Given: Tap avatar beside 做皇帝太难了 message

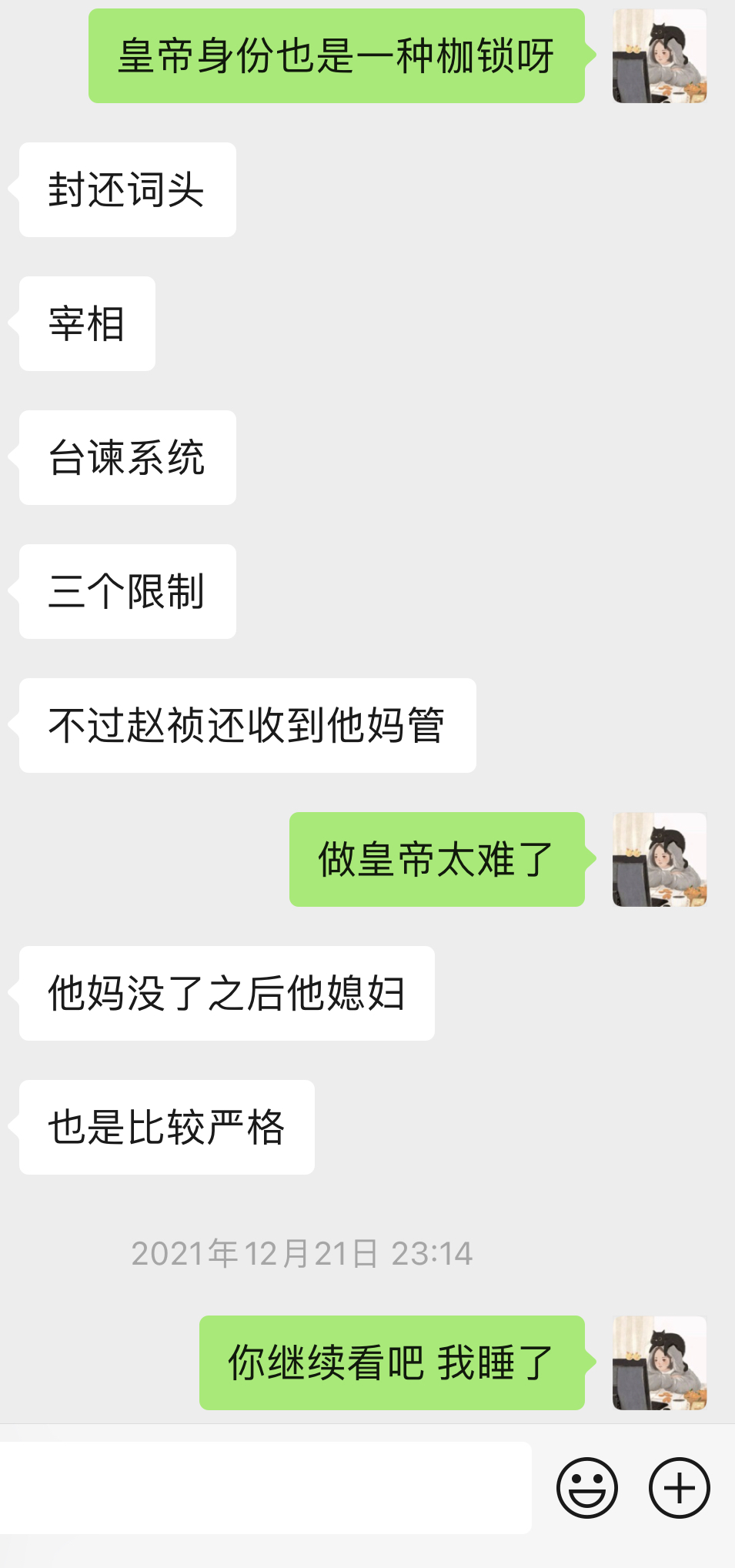Looking at the screenshot, I should tap(660, 859).
